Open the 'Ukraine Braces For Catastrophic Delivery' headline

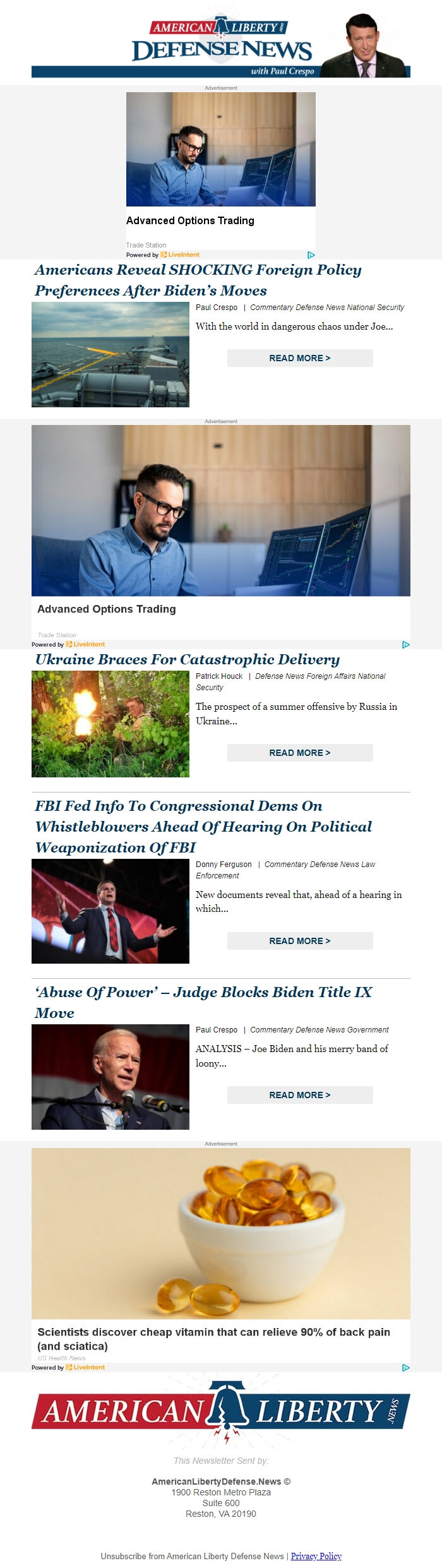click(x=188, y=659)
